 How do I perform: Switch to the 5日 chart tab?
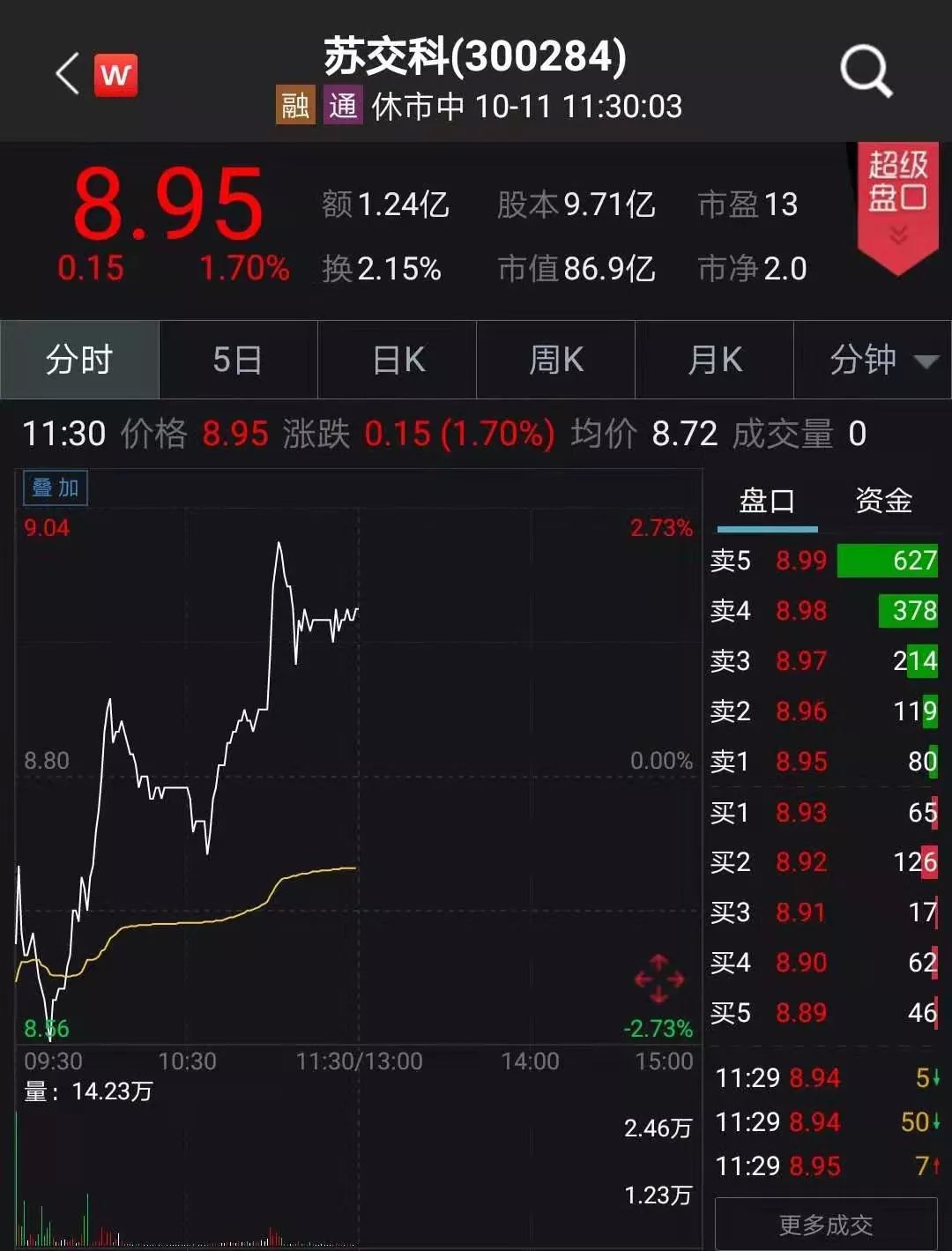[x=237, y=361]
